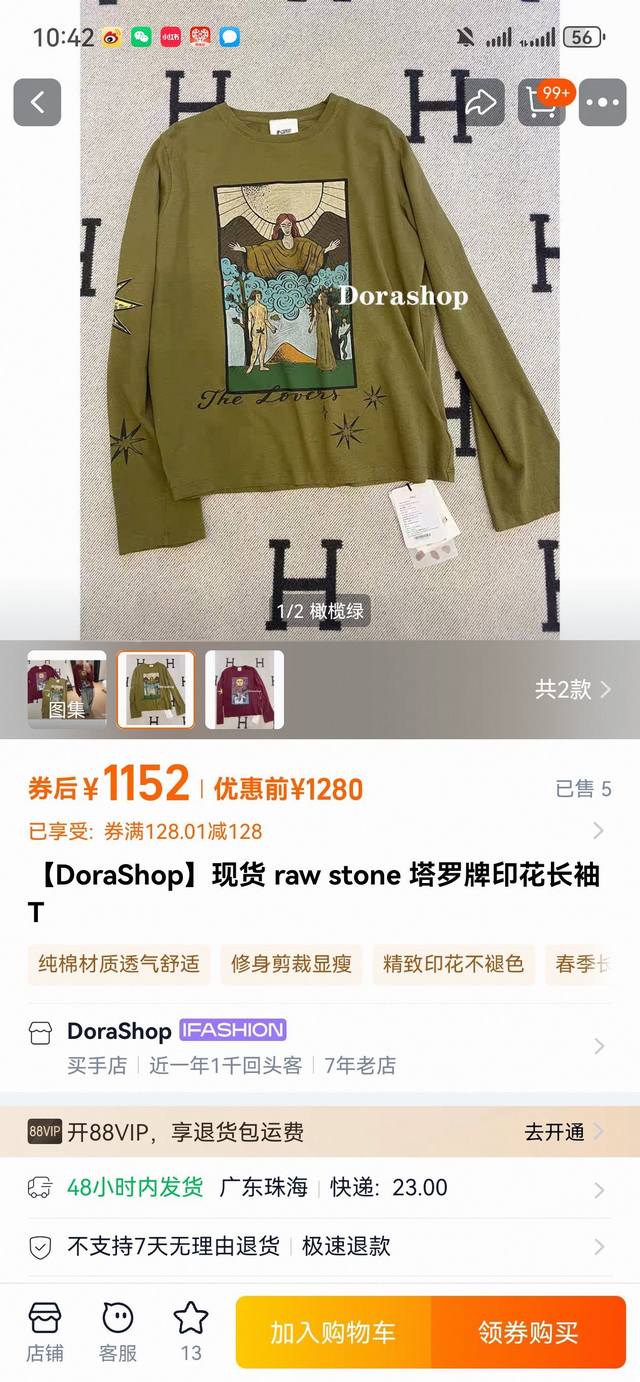Expand the coupon discount details

click(x=598, y=831)
